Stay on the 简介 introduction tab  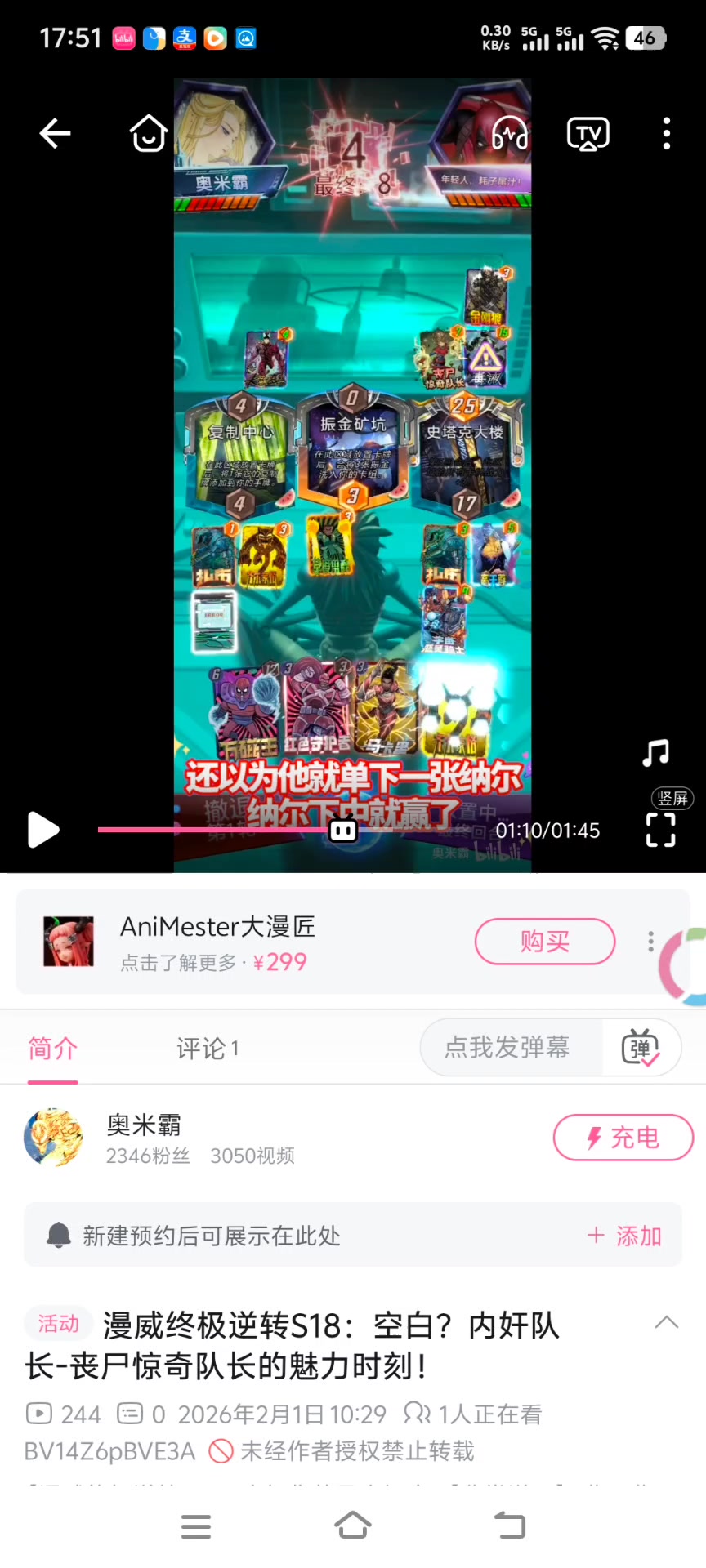52,1048
